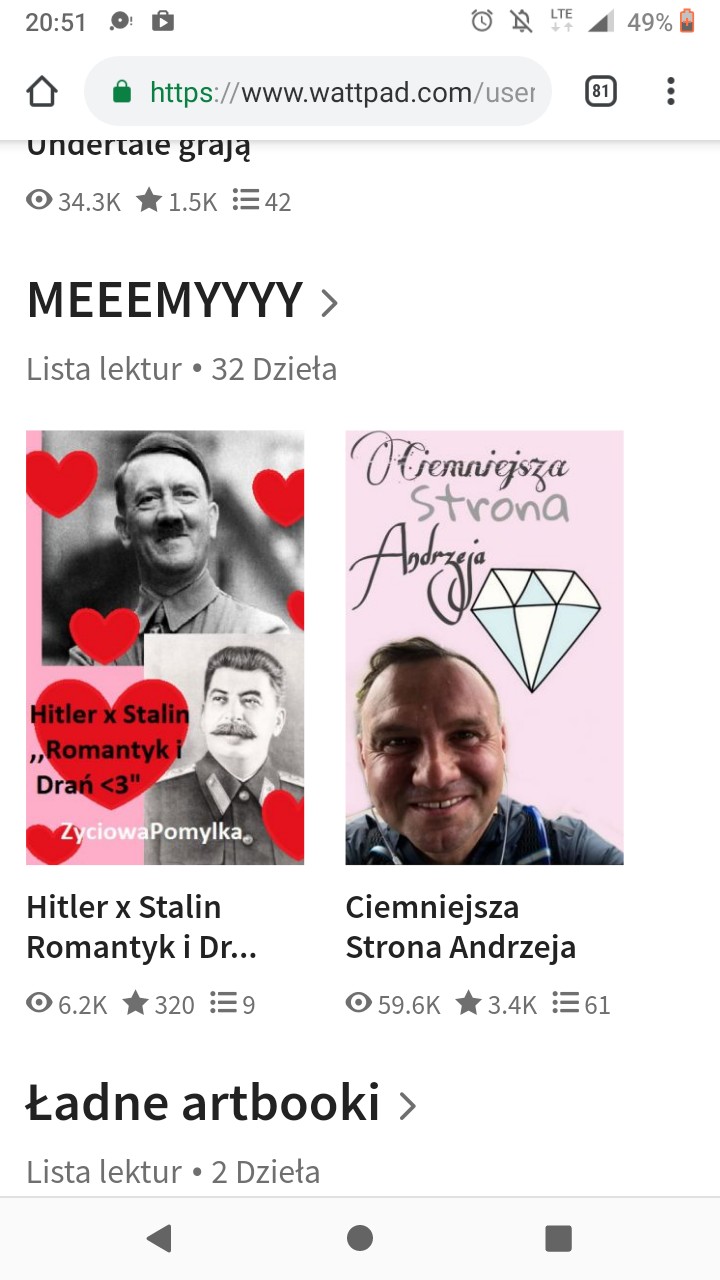This screenshot has height=1280, width=720.
Task: Go back using the system back button
Action: point(159,1238)
